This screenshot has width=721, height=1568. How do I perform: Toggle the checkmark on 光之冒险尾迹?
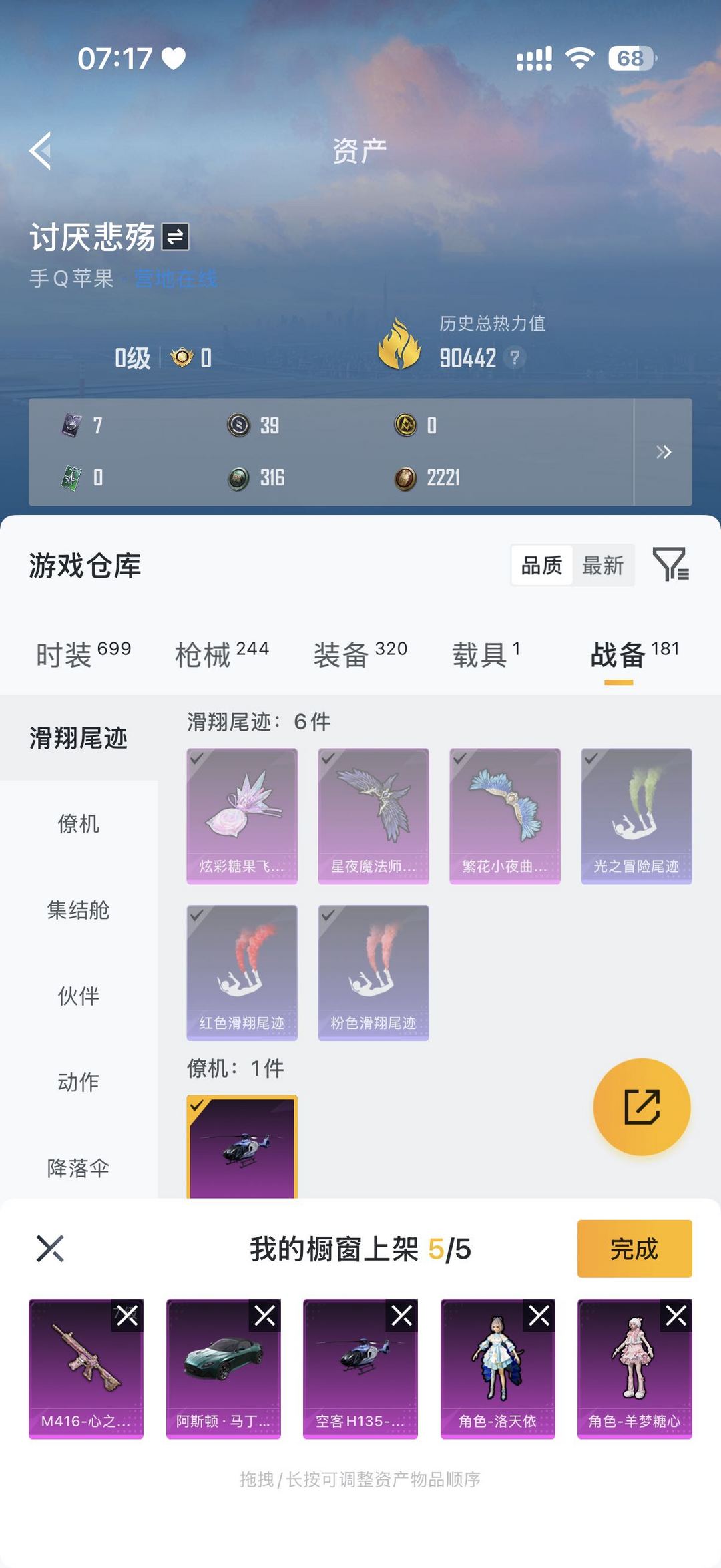pyautogui.click(x=589, y=759)
